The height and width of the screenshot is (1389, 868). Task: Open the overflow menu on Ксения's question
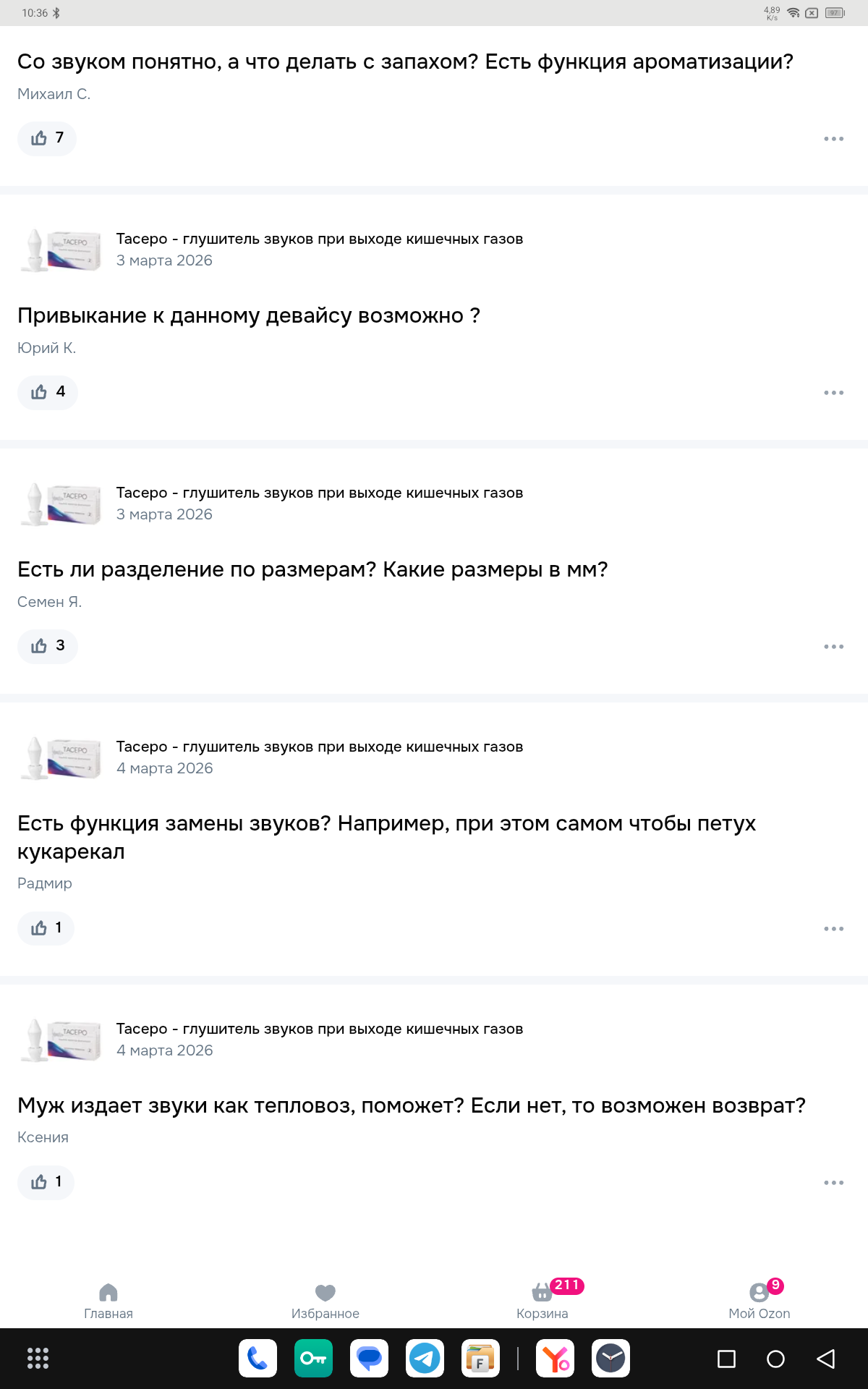tap(833, 1183)
